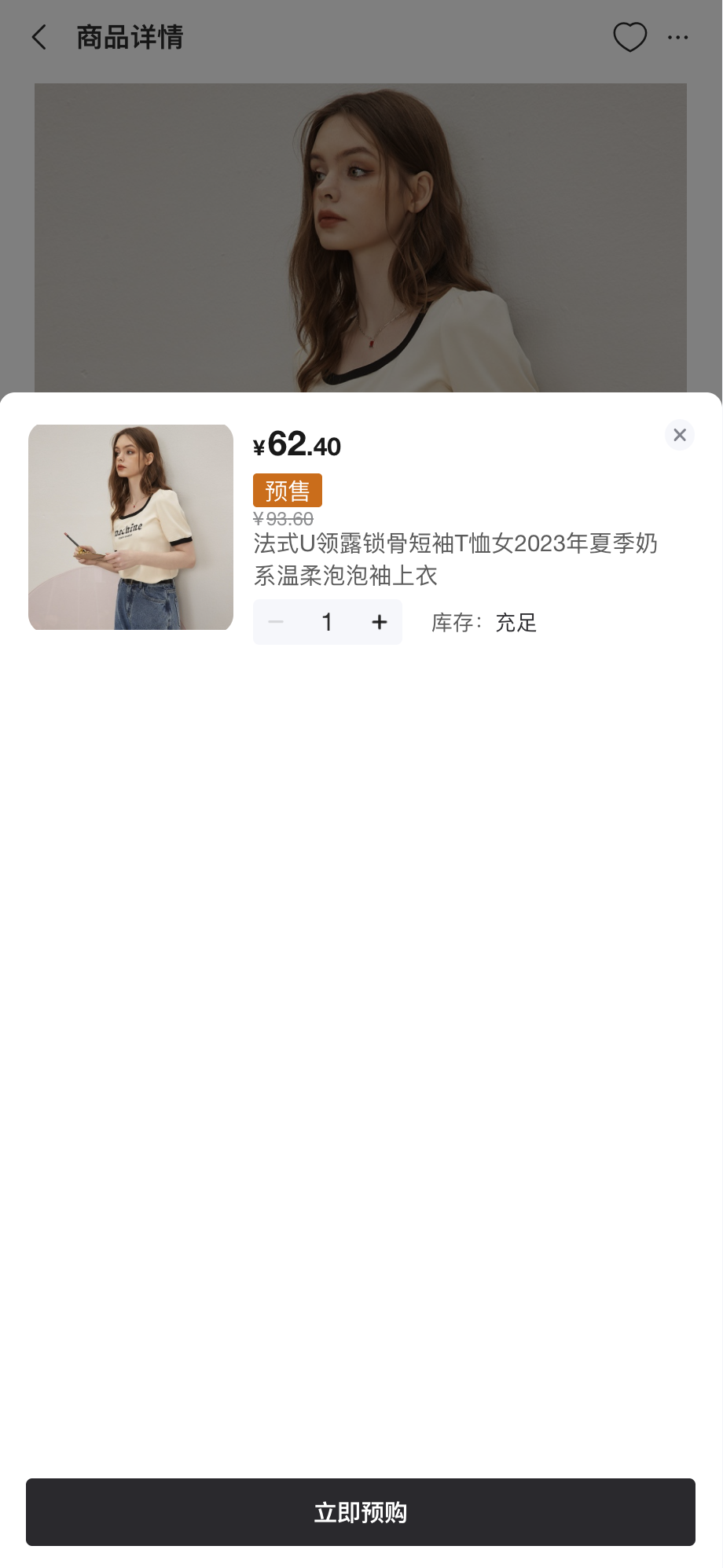Tap 立即预购 to pre-order now
This screenshot has width=723, height=1568.
tap(361, 1512)
